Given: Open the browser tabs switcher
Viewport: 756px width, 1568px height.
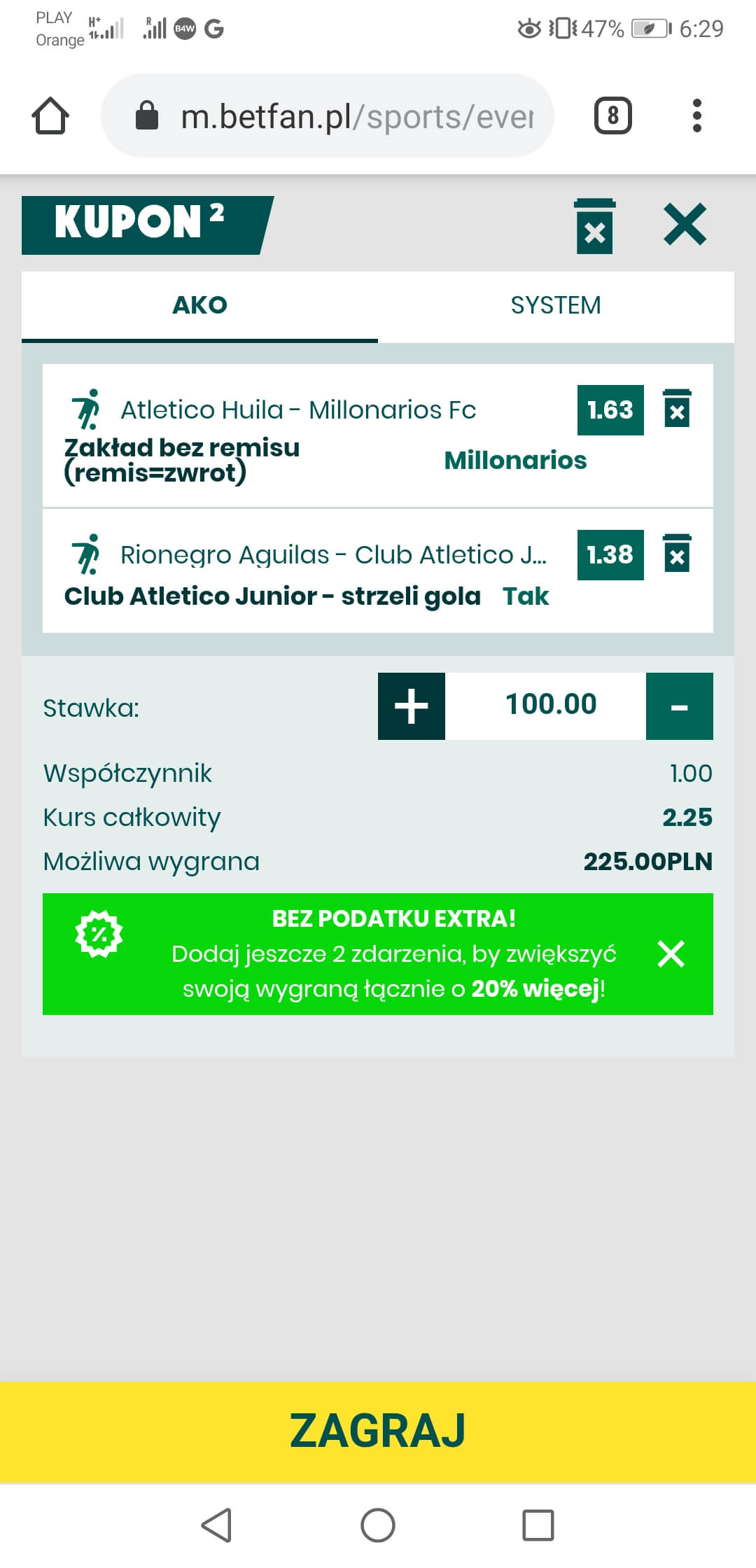Looking at the screenshot, I should 612,115.
